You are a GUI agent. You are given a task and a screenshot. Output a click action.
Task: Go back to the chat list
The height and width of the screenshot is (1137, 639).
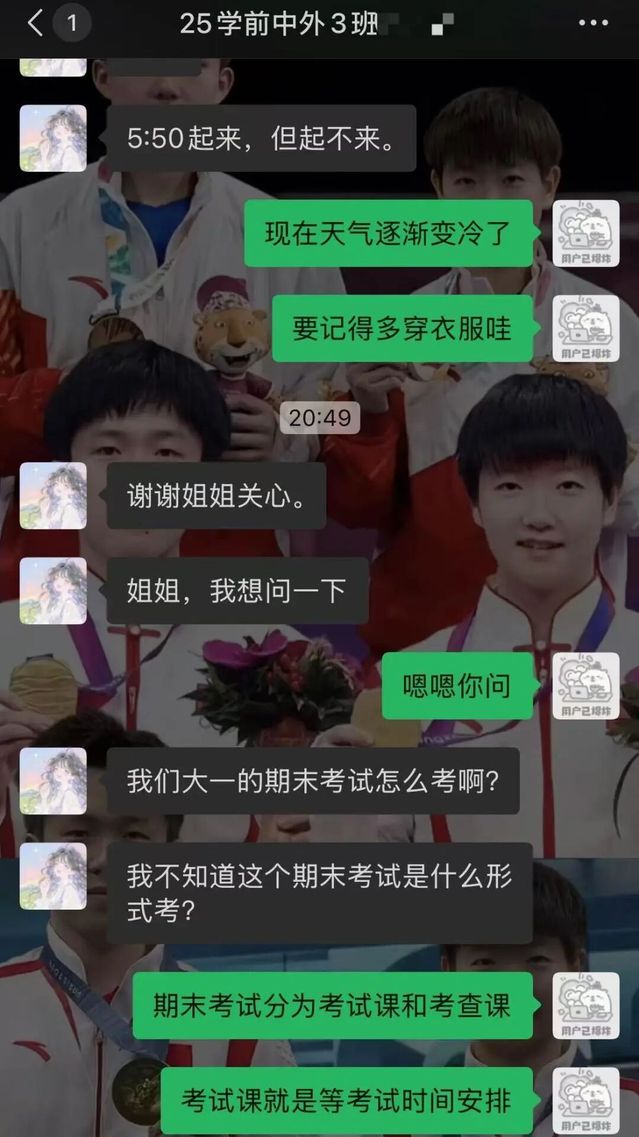[x=36, y=24]
